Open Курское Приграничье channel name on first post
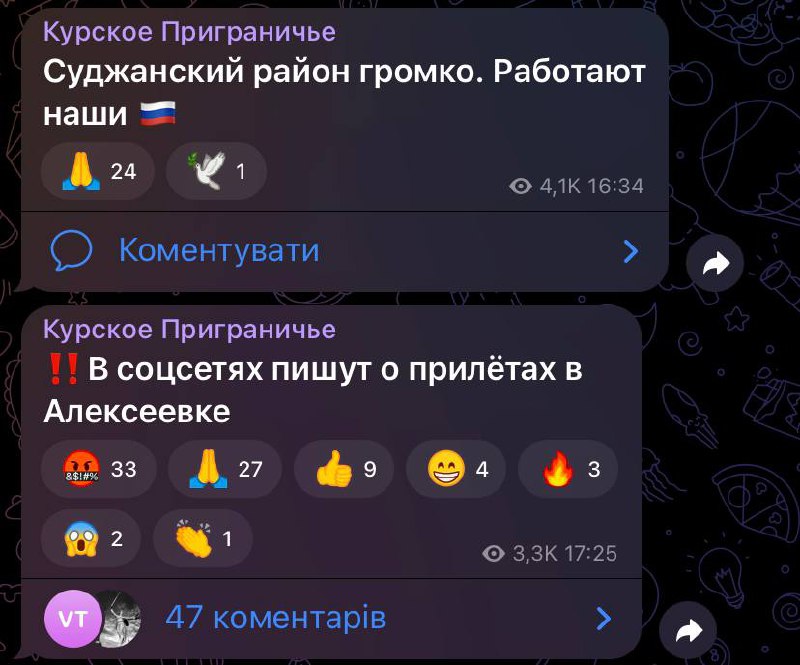Screen dimensions: 800x665 click(189, 32)
